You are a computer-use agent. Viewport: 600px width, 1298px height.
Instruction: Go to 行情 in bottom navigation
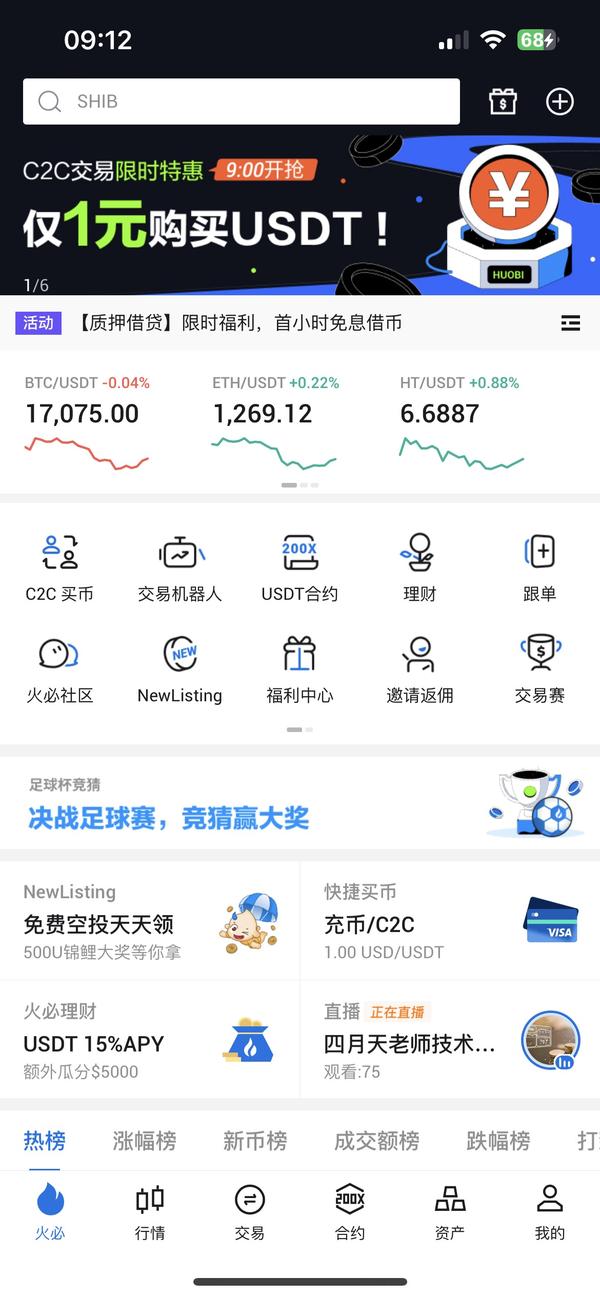click(150, 1212)
